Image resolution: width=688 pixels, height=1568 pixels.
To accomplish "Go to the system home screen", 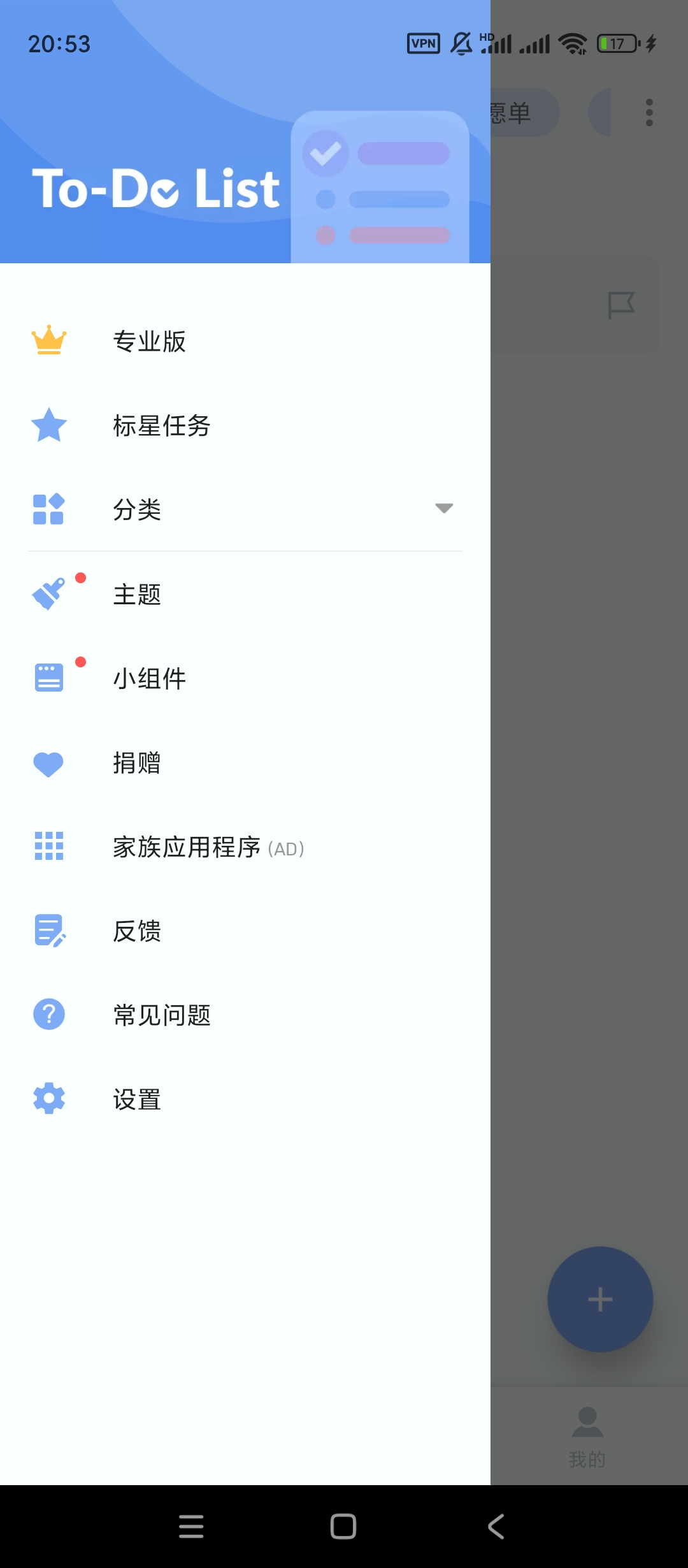I will (x=343, y=1527).
